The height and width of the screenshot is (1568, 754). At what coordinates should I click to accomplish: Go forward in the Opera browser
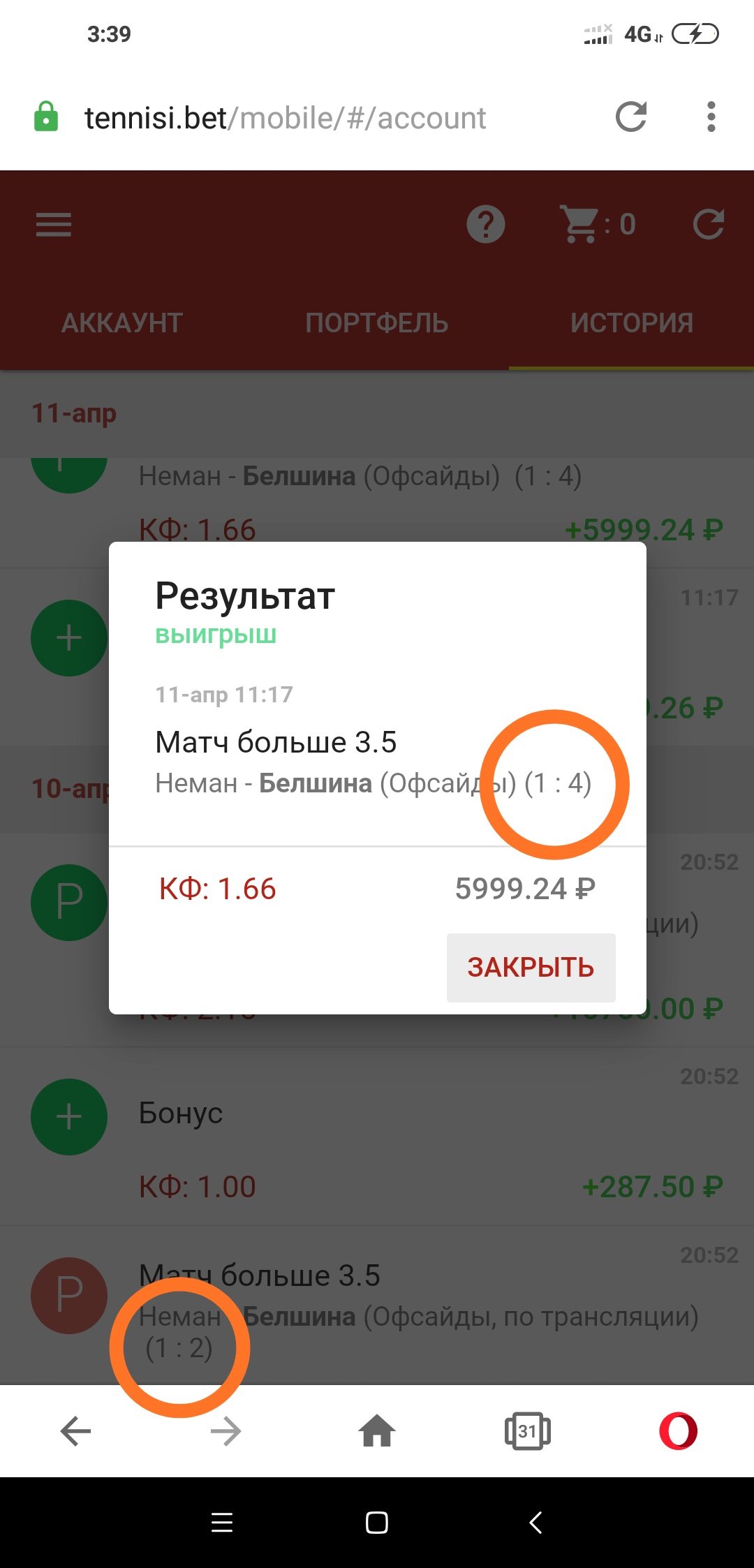click(226, 1431)
